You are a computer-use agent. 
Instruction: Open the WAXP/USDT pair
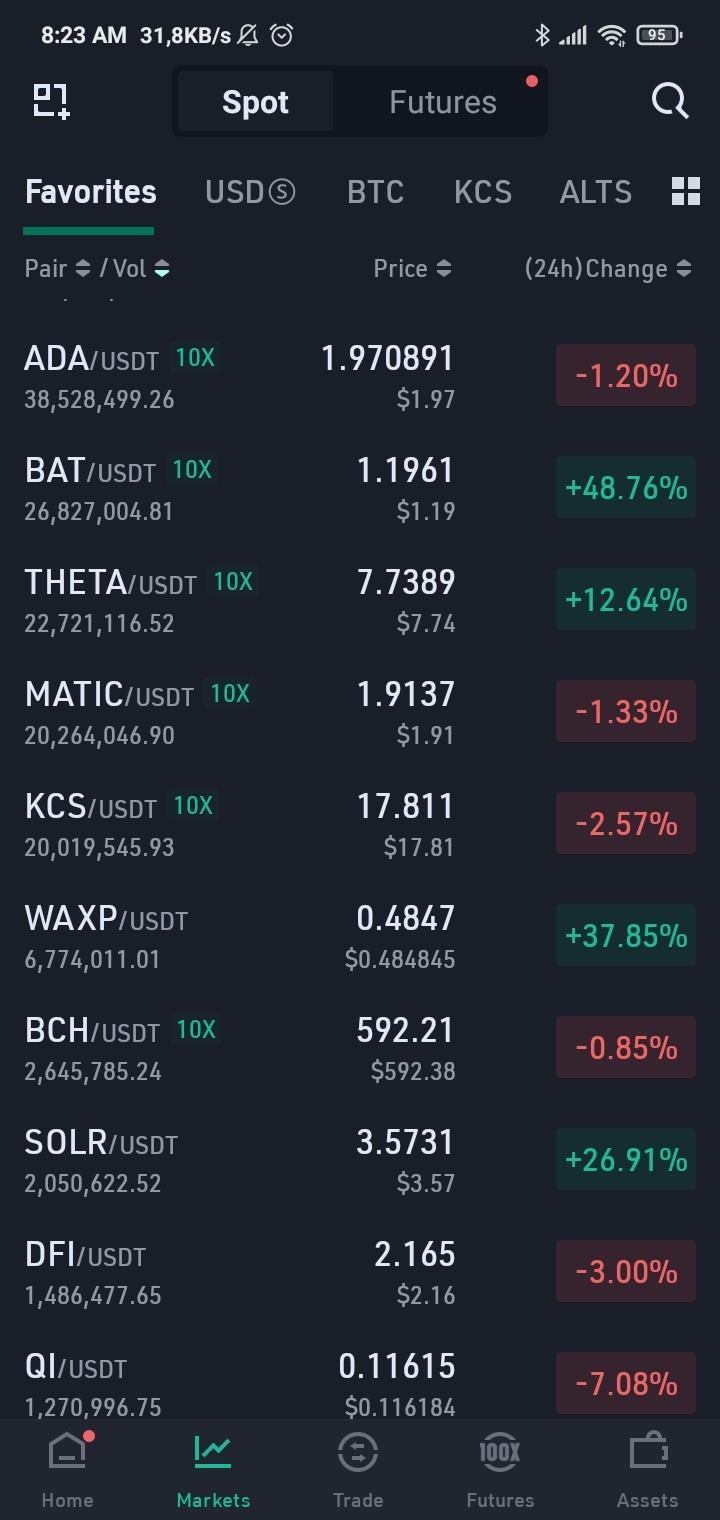(x=360, y=936)
